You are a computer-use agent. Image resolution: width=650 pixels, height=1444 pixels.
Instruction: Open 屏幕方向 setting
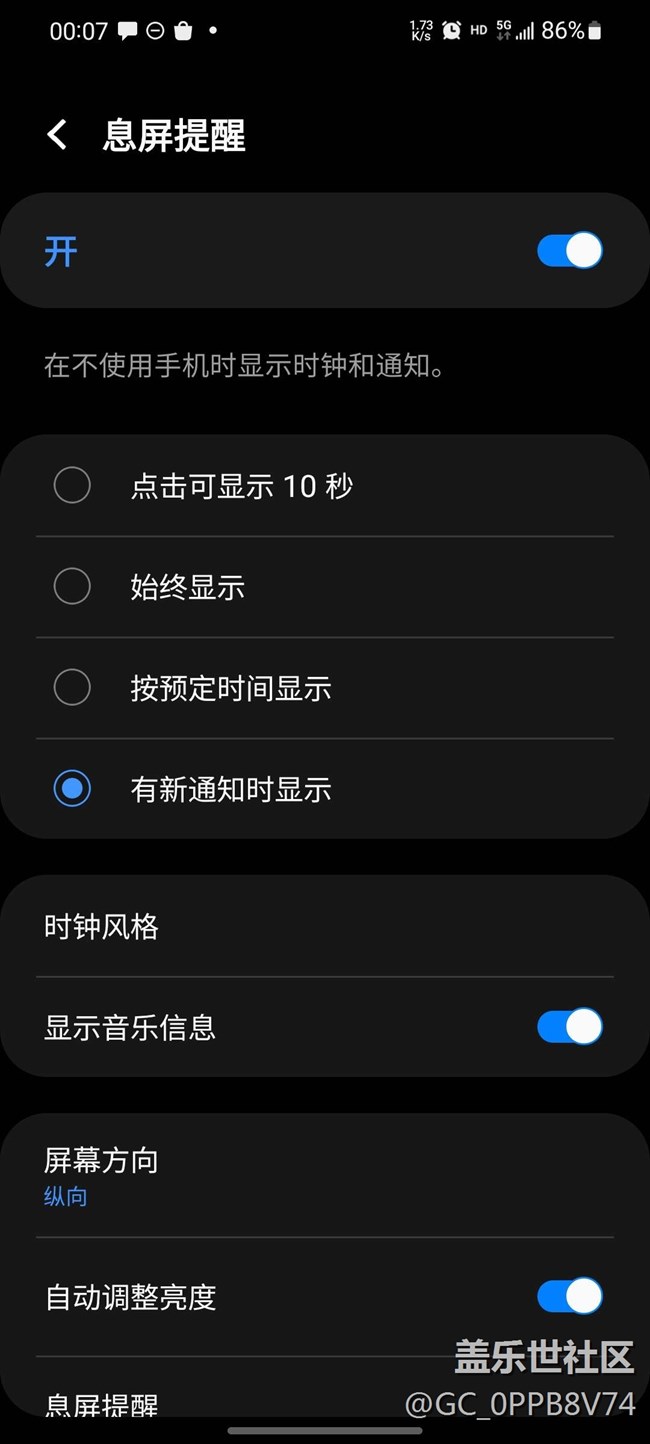click(102, 1174)
